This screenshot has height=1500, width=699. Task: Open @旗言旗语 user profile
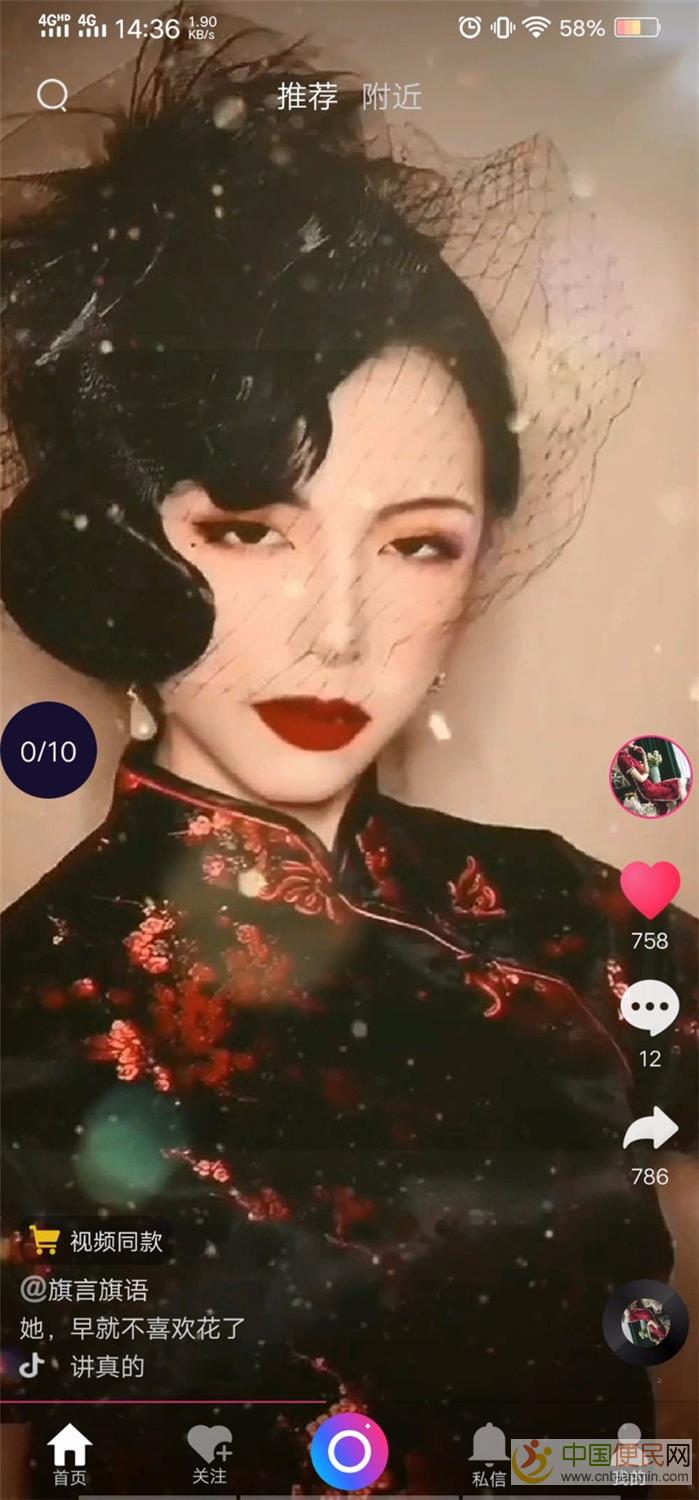85,1289
